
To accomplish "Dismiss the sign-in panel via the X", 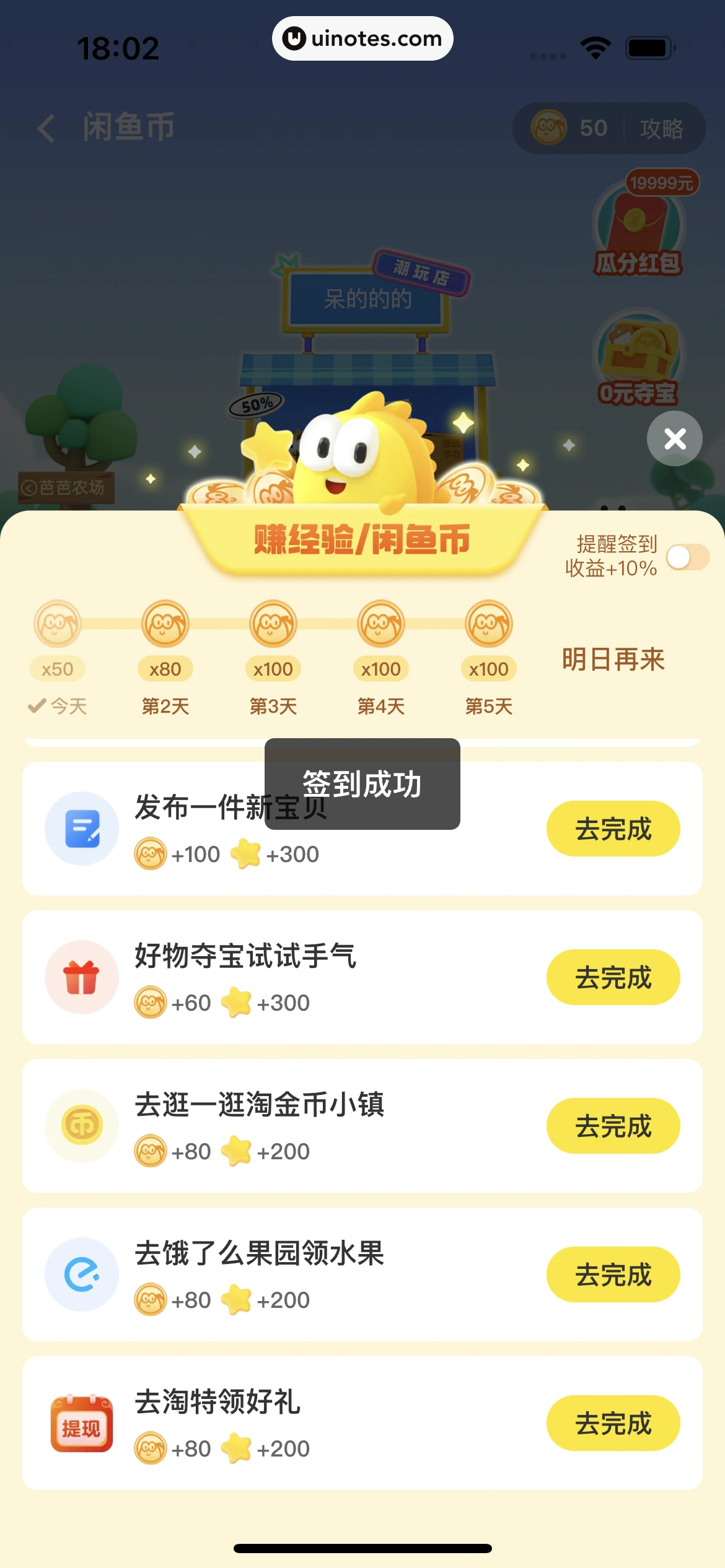I will point(674,438).
